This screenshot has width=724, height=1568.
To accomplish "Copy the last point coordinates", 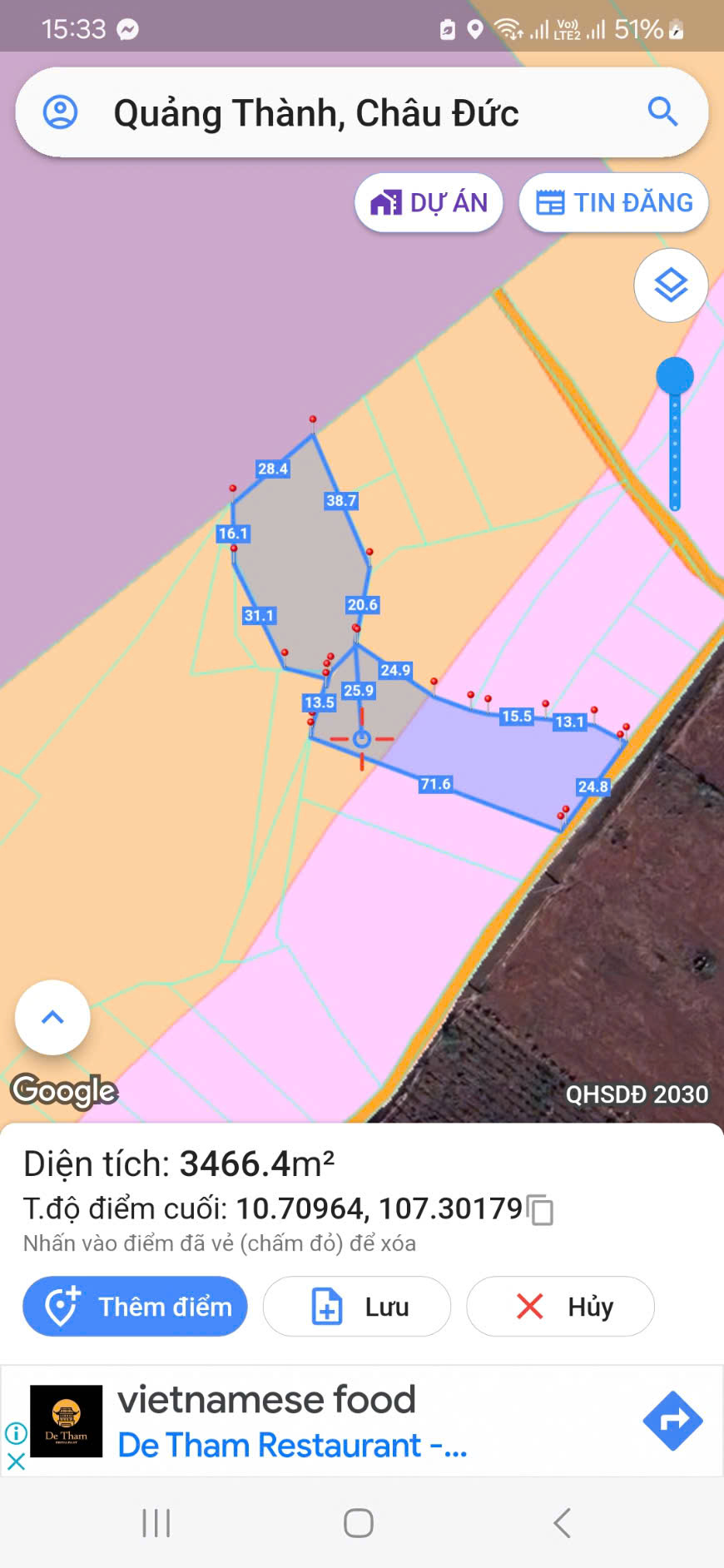I will 540,1209.
